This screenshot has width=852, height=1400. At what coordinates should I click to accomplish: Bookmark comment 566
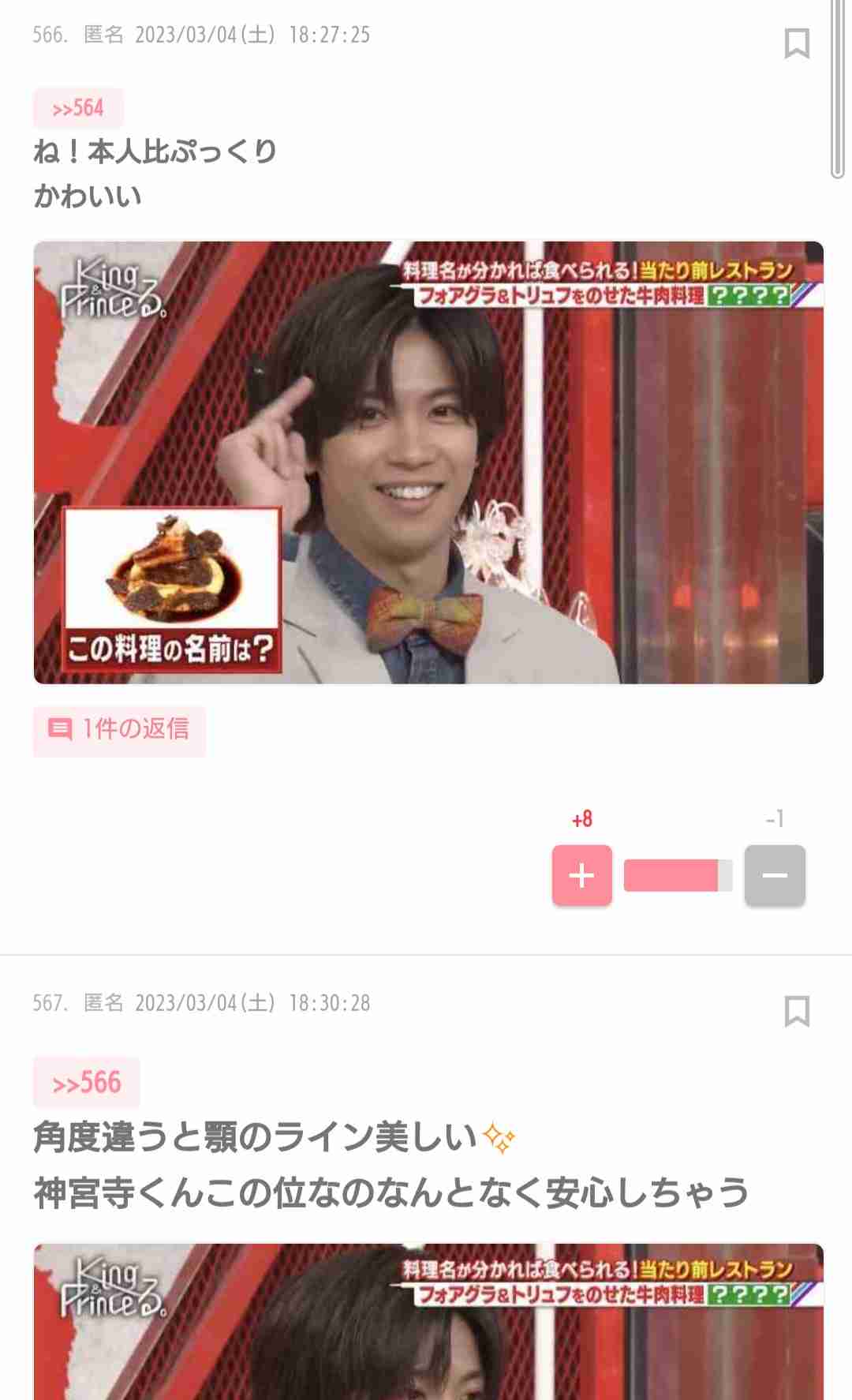[x=797, y=43]
